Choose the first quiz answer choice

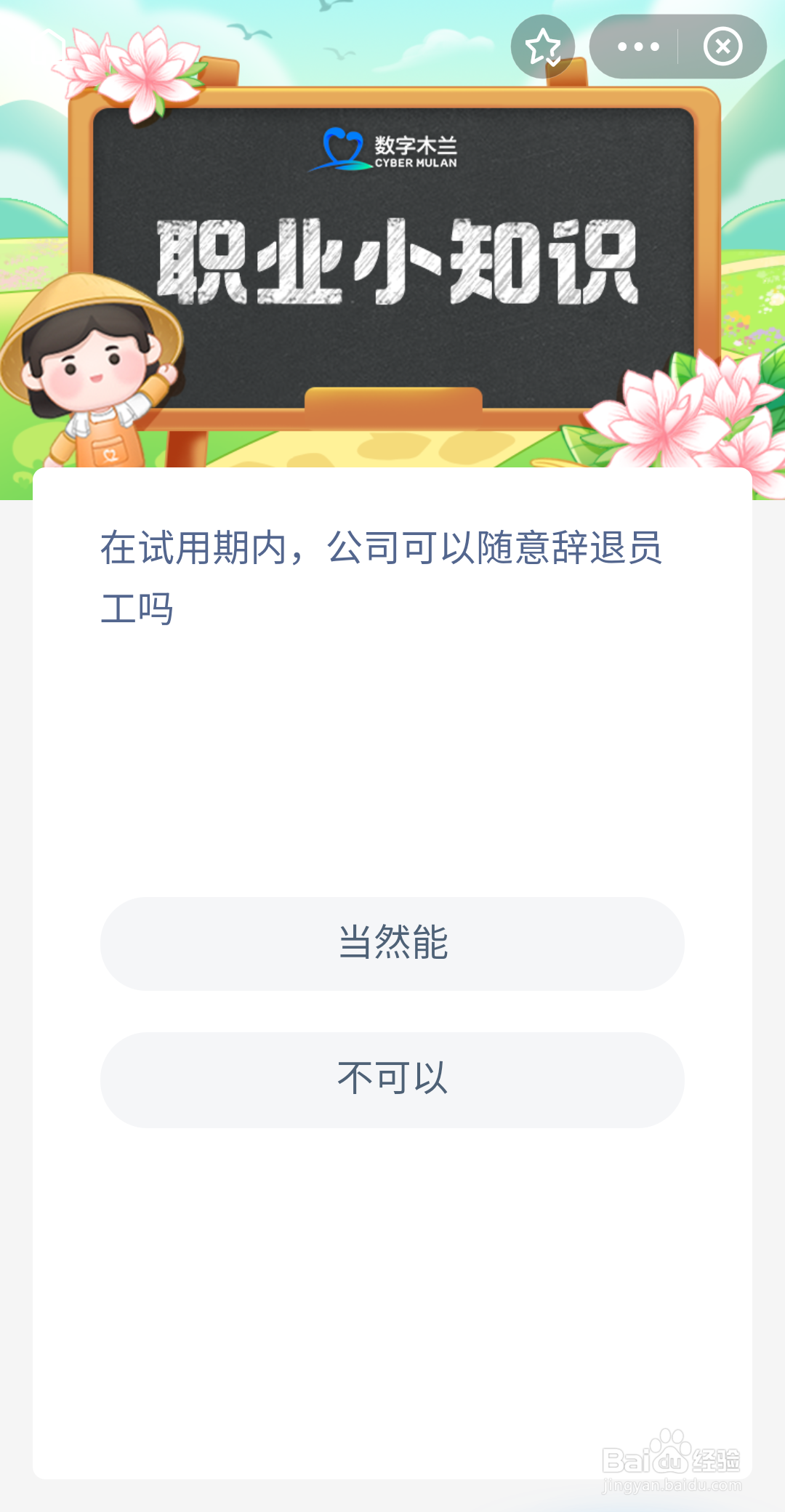click(x=392, y=944)
